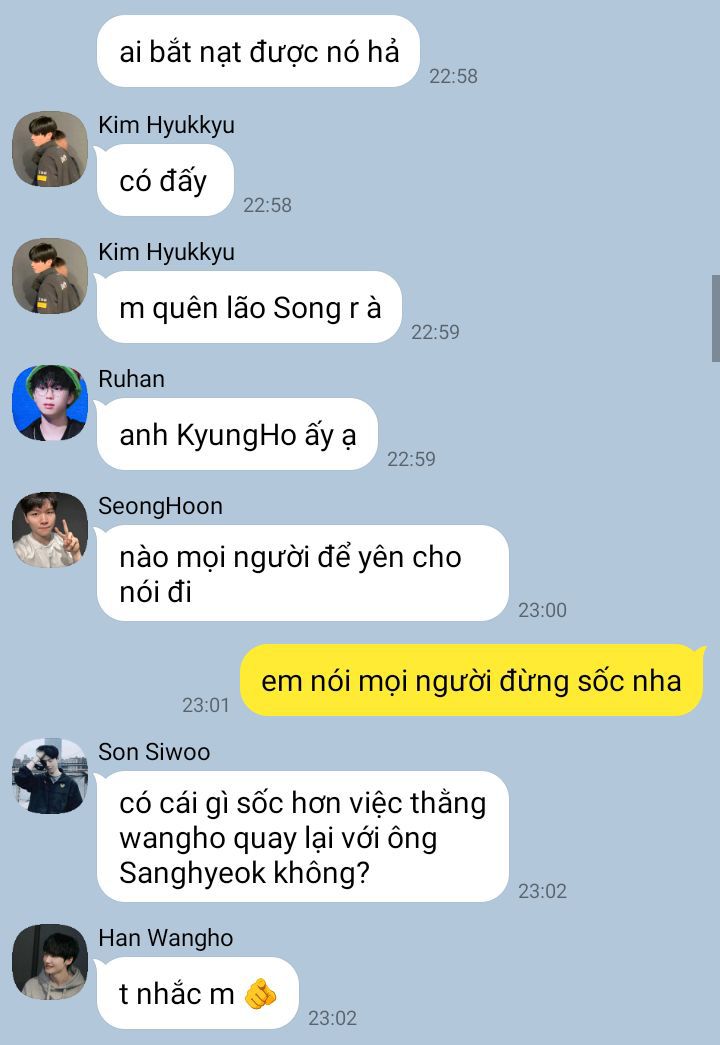Screen dimensions: 720x1045
Task: Tap Kim Hyukkyu's avatar beside "m quên lão Song"
Action: (50, 276)
